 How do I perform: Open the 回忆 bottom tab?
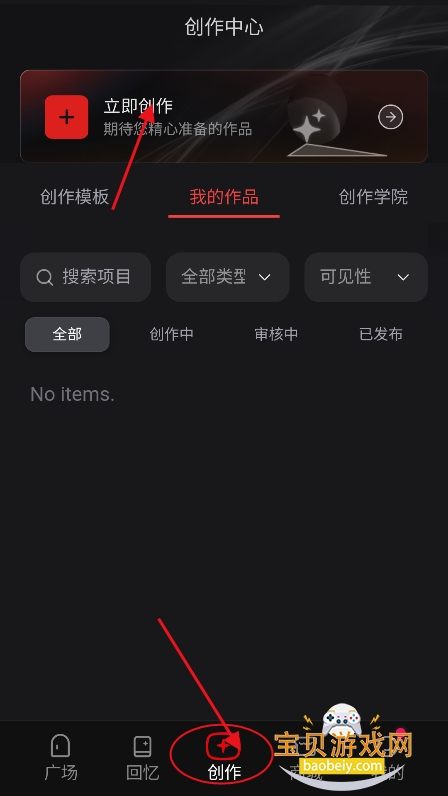tap(143, 758)
